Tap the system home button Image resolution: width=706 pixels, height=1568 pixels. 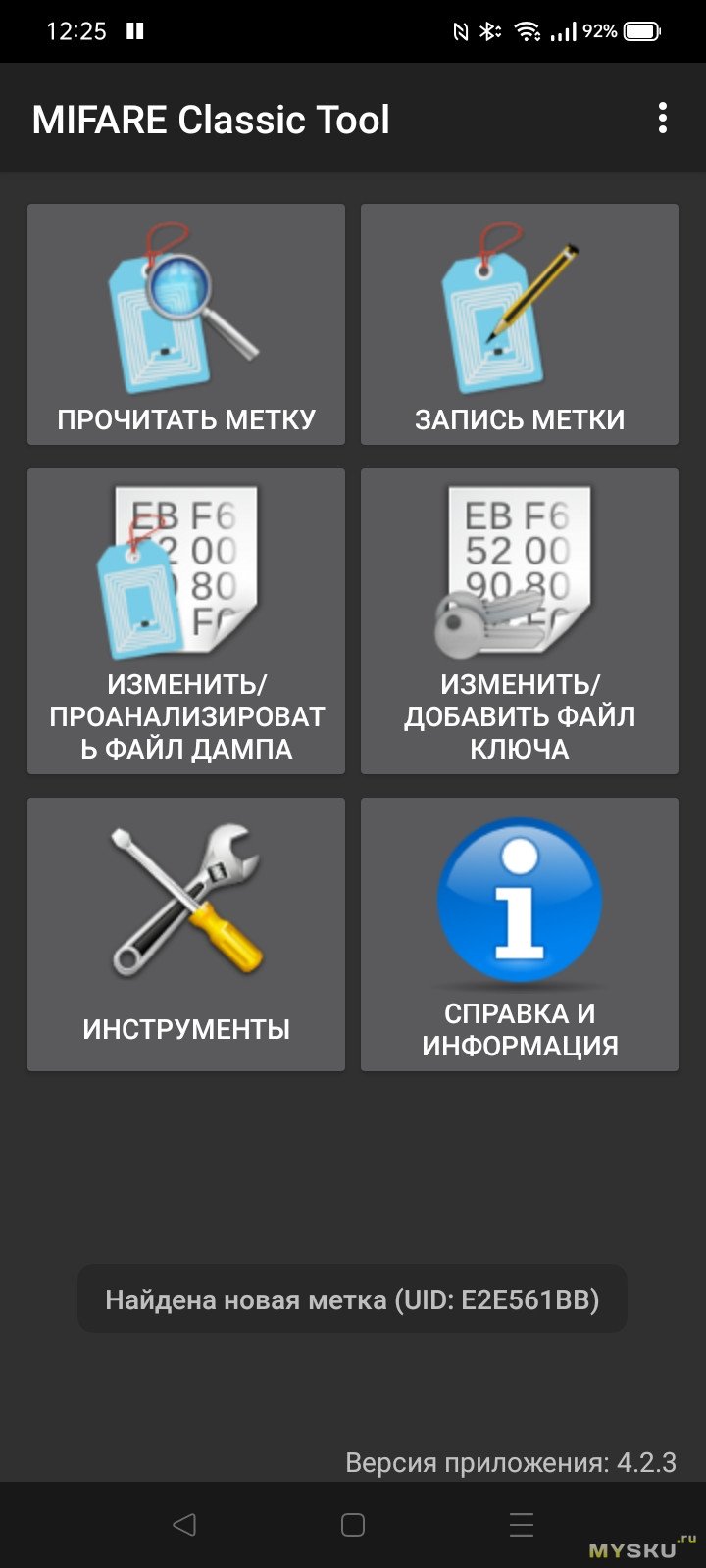click(x=353, y=1524)
